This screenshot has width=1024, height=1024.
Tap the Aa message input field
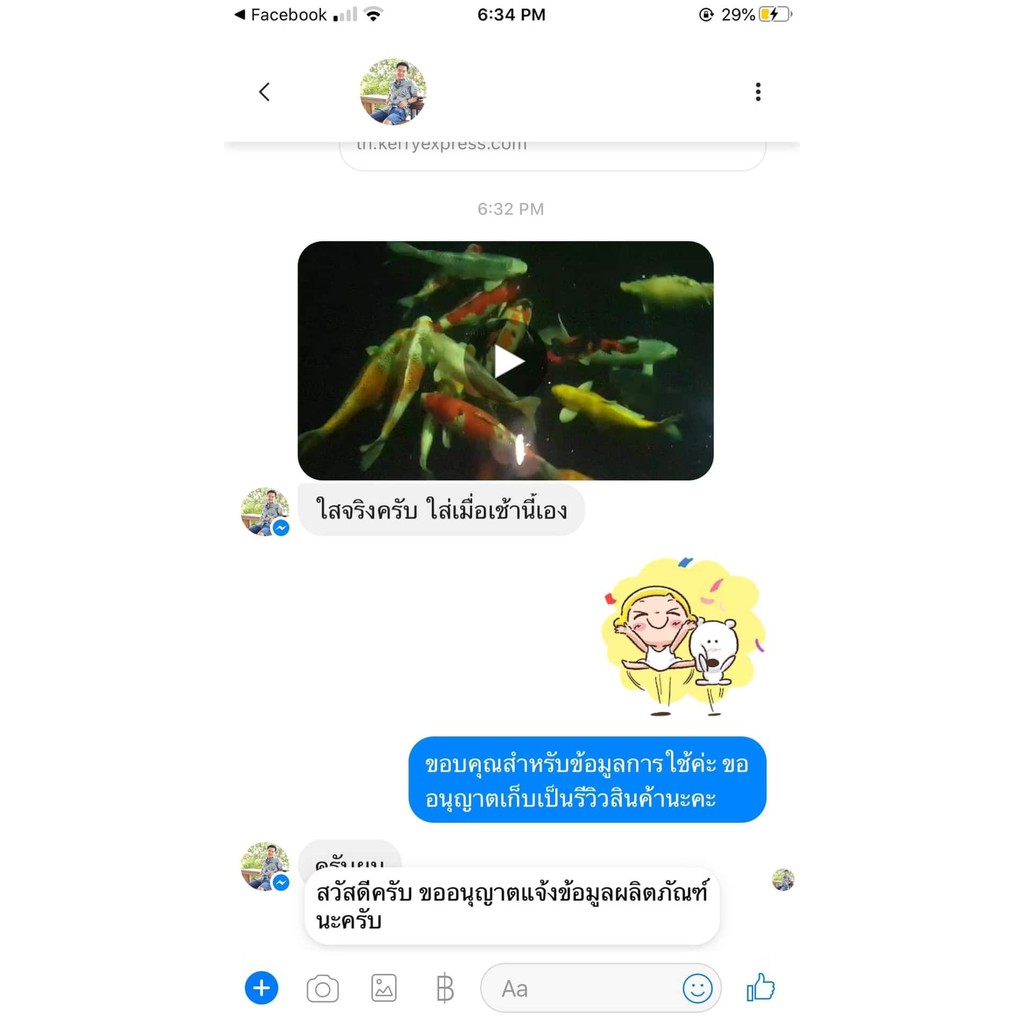[579, 989]
